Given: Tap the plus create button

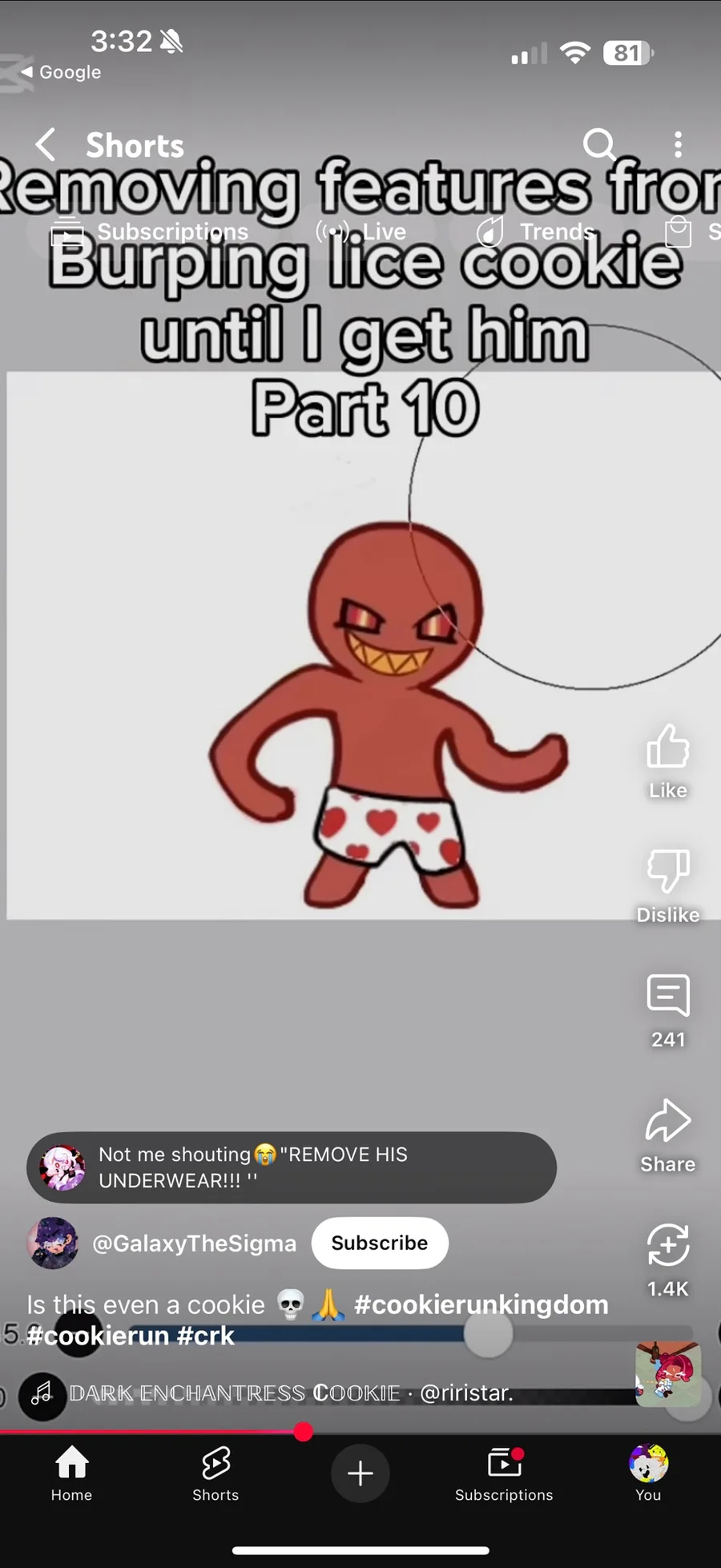Looking at the screenshot, I should tap(360, 1473).
